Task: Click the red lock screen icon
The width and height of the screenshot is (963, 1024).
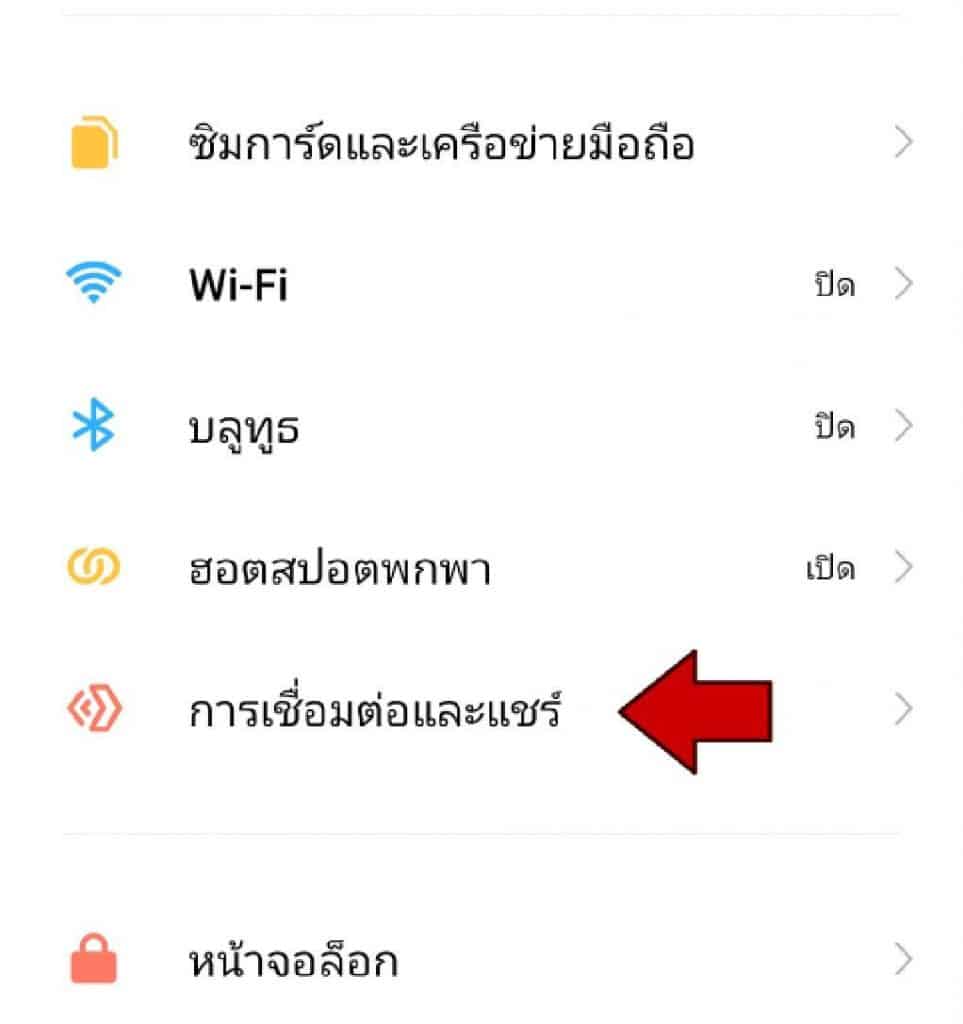Action: click(x=93, y=957)
